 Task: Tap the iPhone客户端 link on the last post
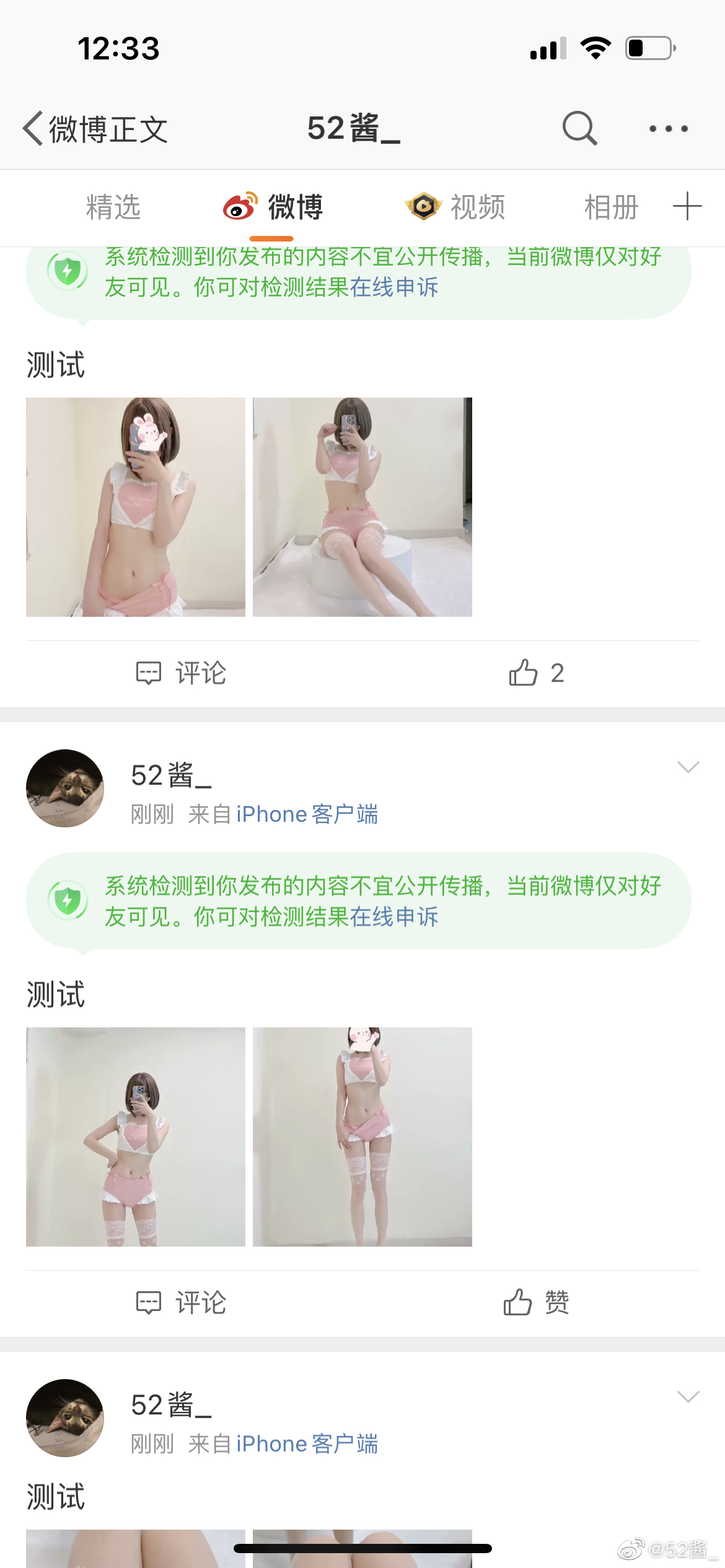point(307,1444)
